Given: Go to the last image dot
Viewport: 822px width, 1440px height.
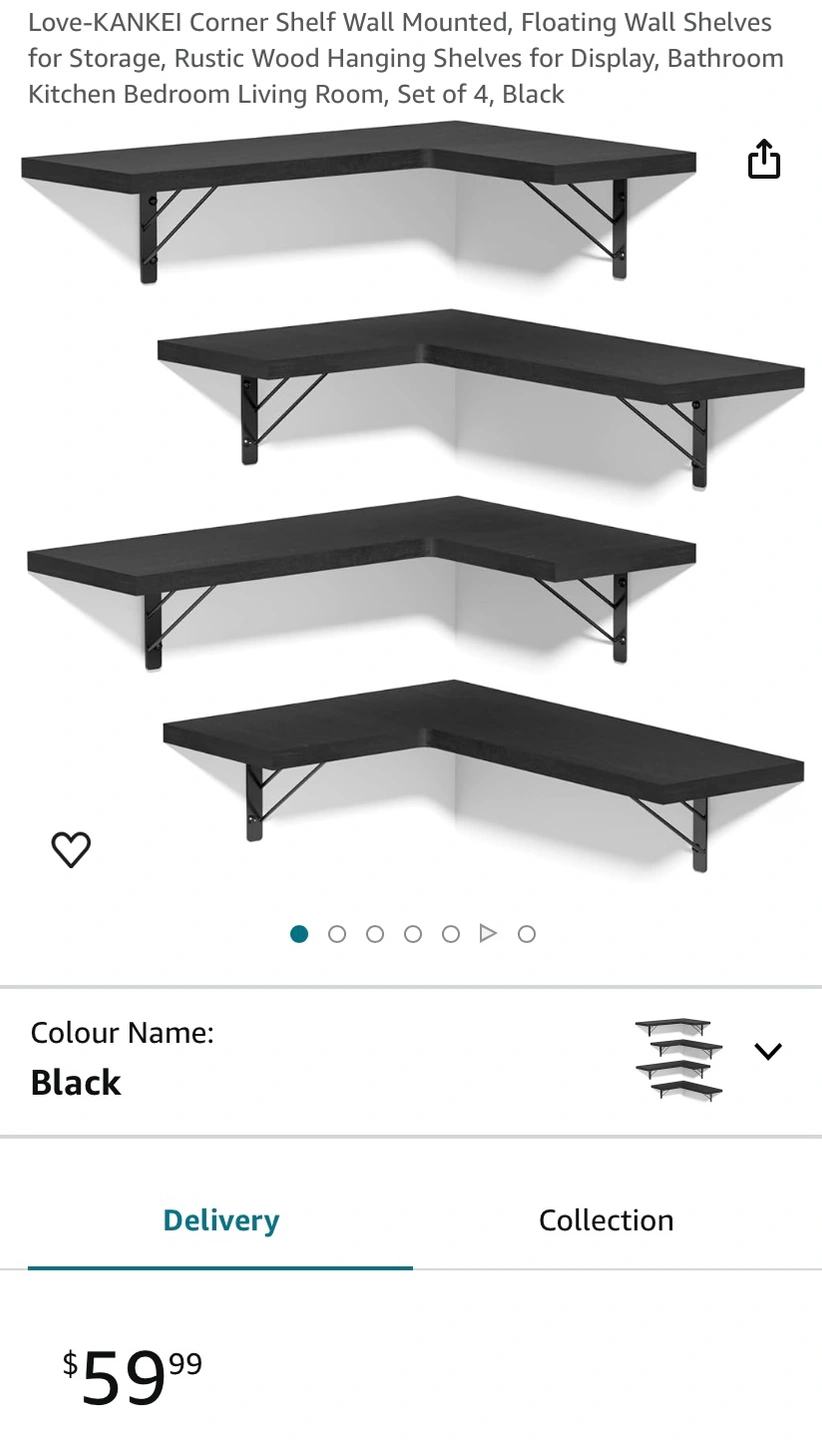Looking at the screenshot, I should 527,934.
